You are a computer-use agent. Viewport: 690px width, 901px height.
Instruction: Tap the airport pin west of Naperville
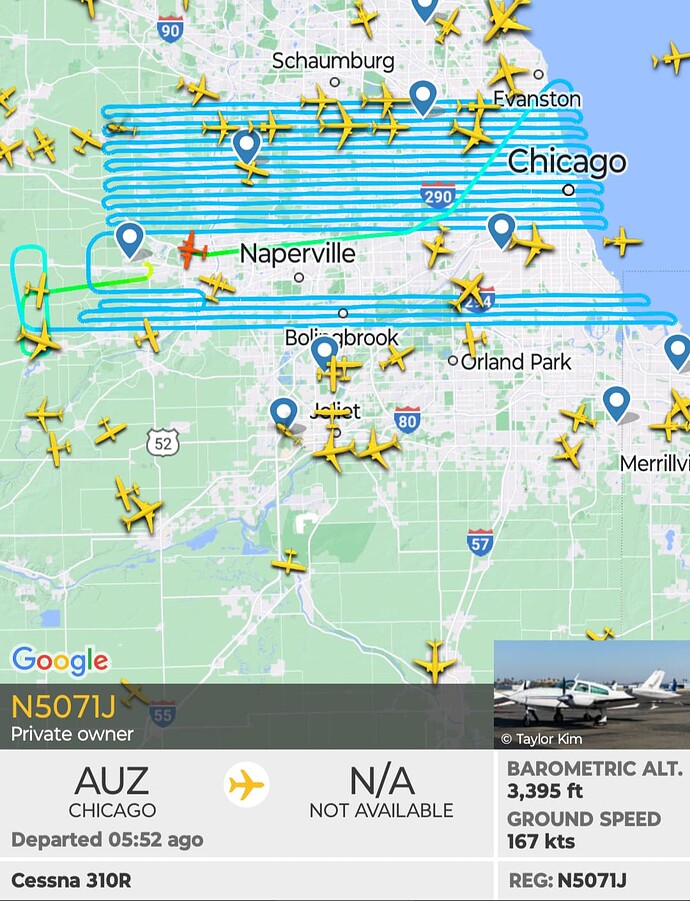point(128,239)
